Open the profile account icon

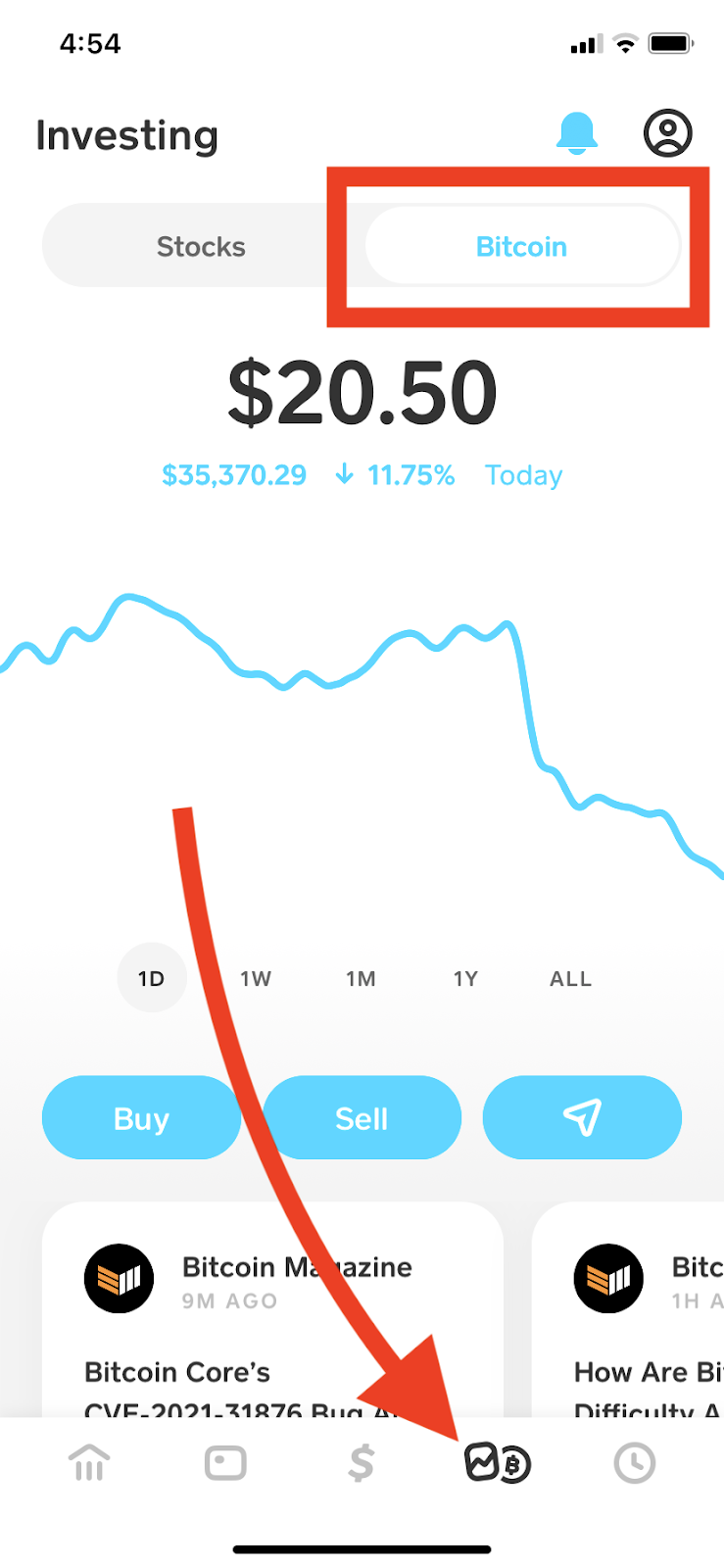pos(668,133)
